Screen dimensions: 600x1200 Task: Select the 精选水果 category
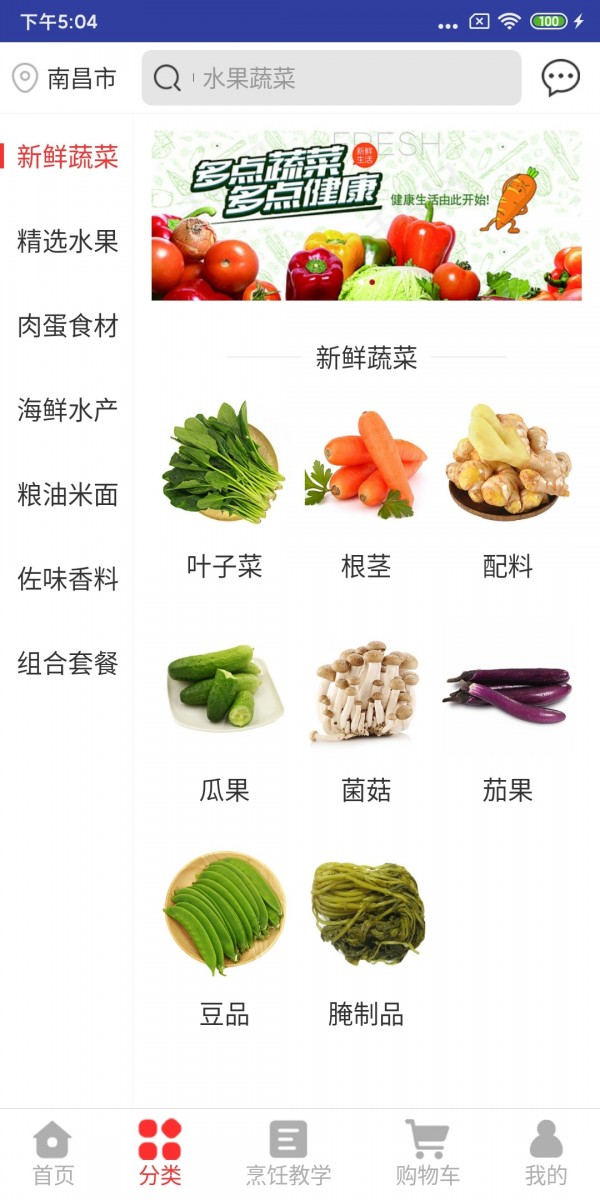pos(67,241)
